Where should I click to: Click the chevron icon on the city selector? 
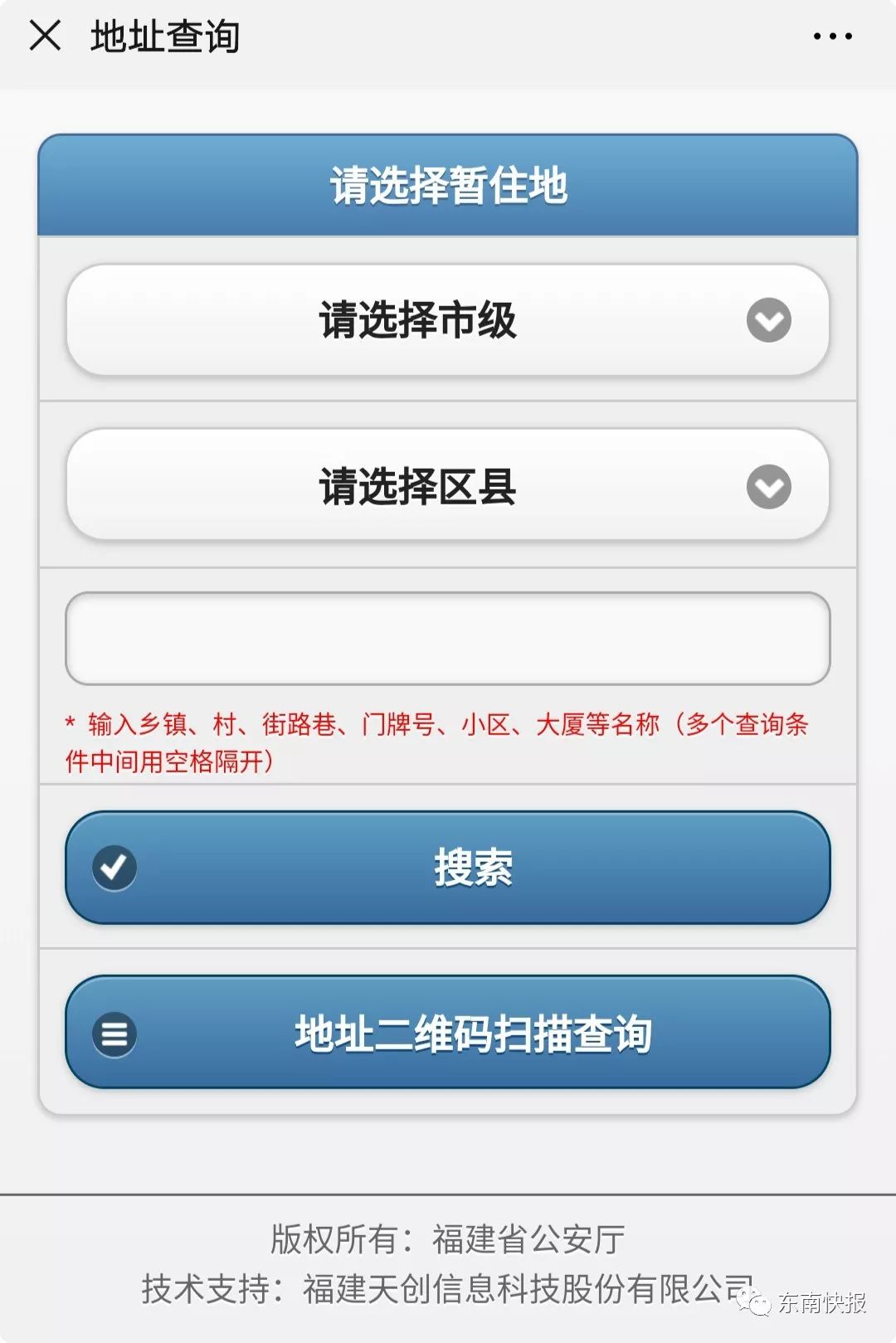(767, 321)
